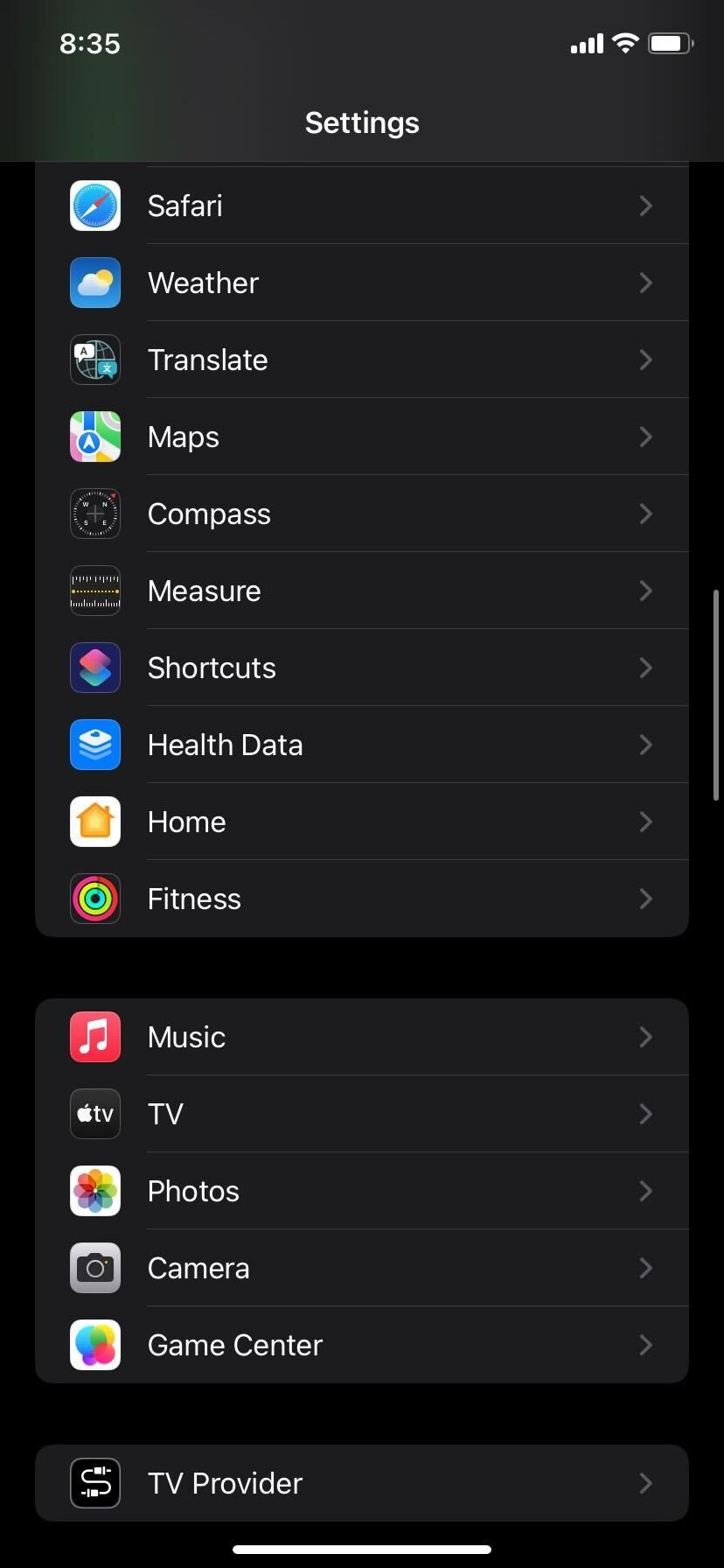The image size is (724, 1568).
Task: Select the Game Center app icon
Action: 94,1345
